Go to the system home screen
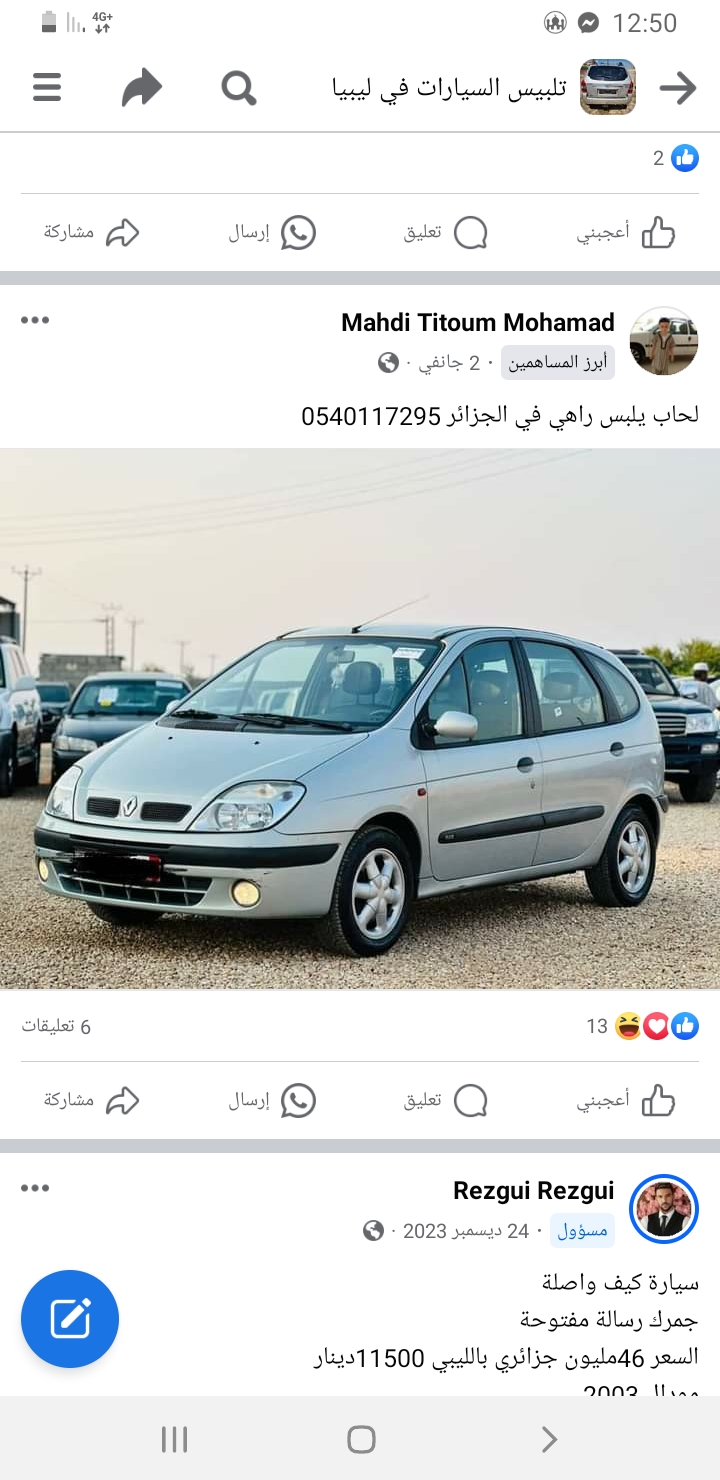The height and width of the screenshot is (1480, 720). pyautogui.click(x=361, y=1439)
